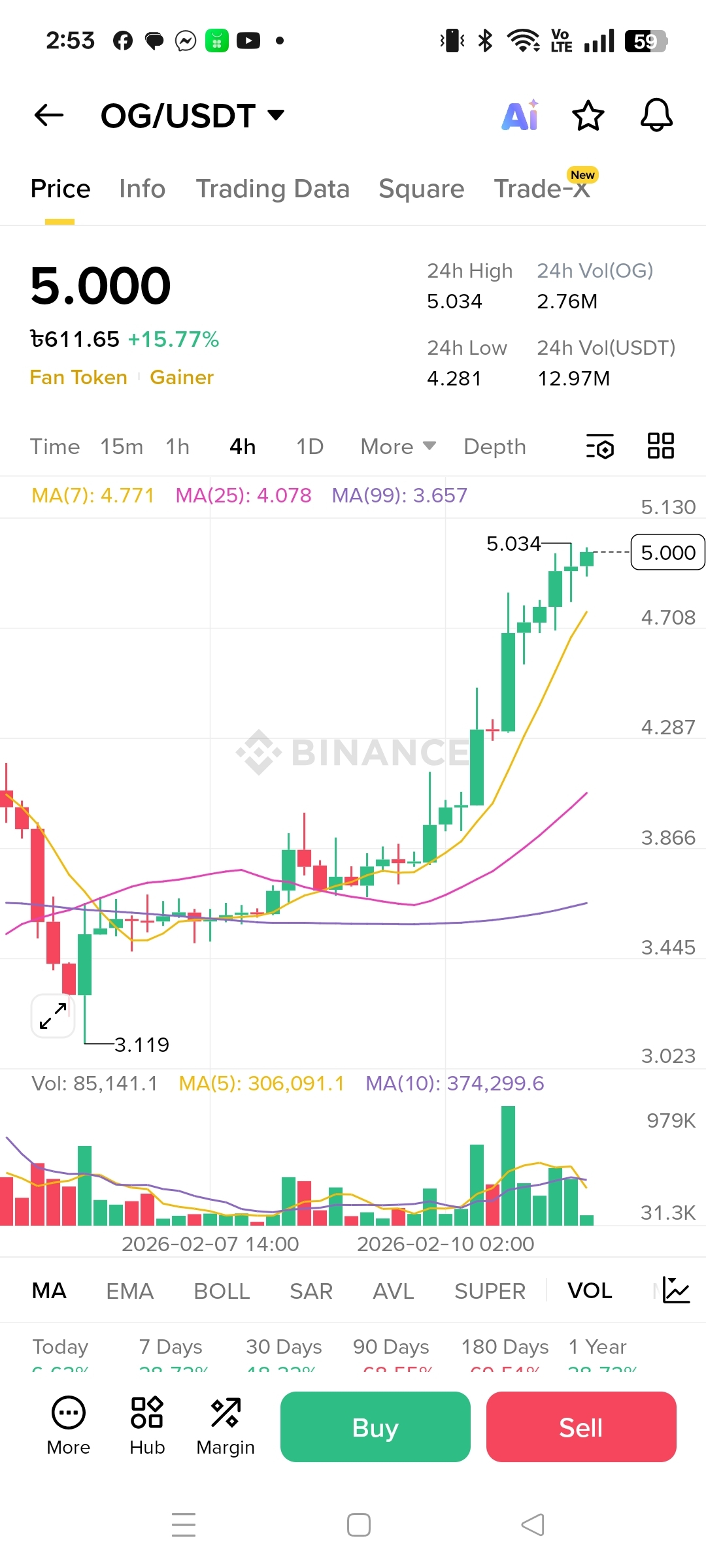Viewport: 706px width, 1568px height.
Task: Show the Depth chart
Action: pyautogui.click(x=494, y=447)
